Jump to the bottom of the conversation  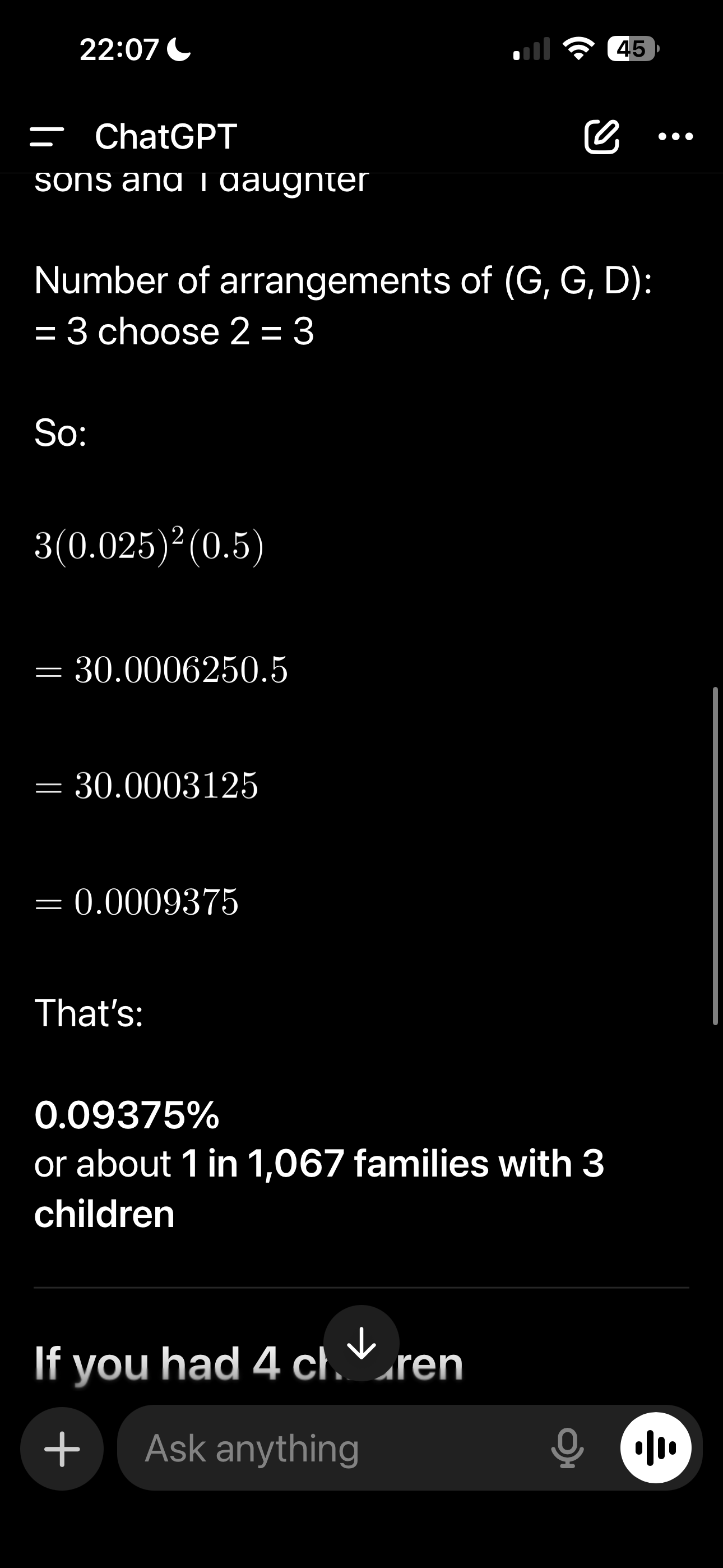tap(361, 1343)
